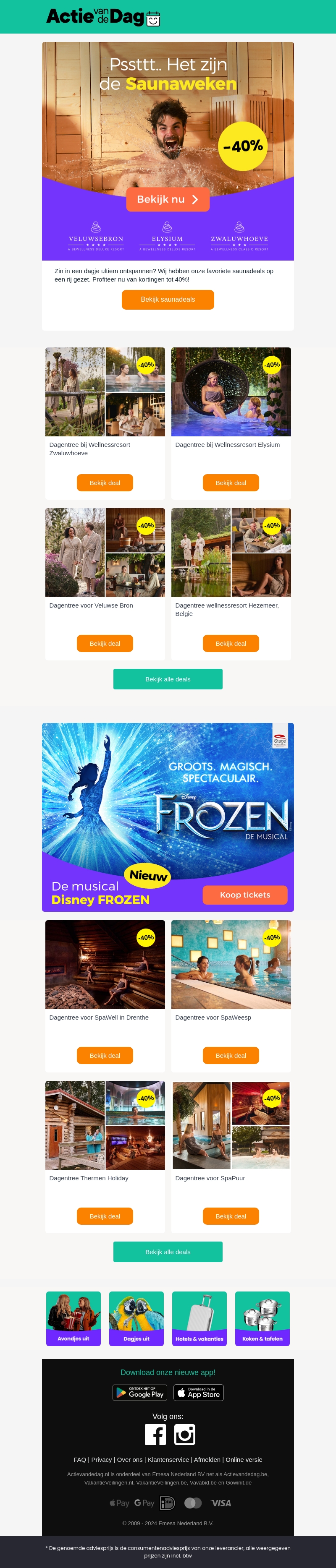View deal for Wellnessresort Zwaluwhoeve
The height and width of the screenshot is (1568, 336).
[x=105, y=483]
